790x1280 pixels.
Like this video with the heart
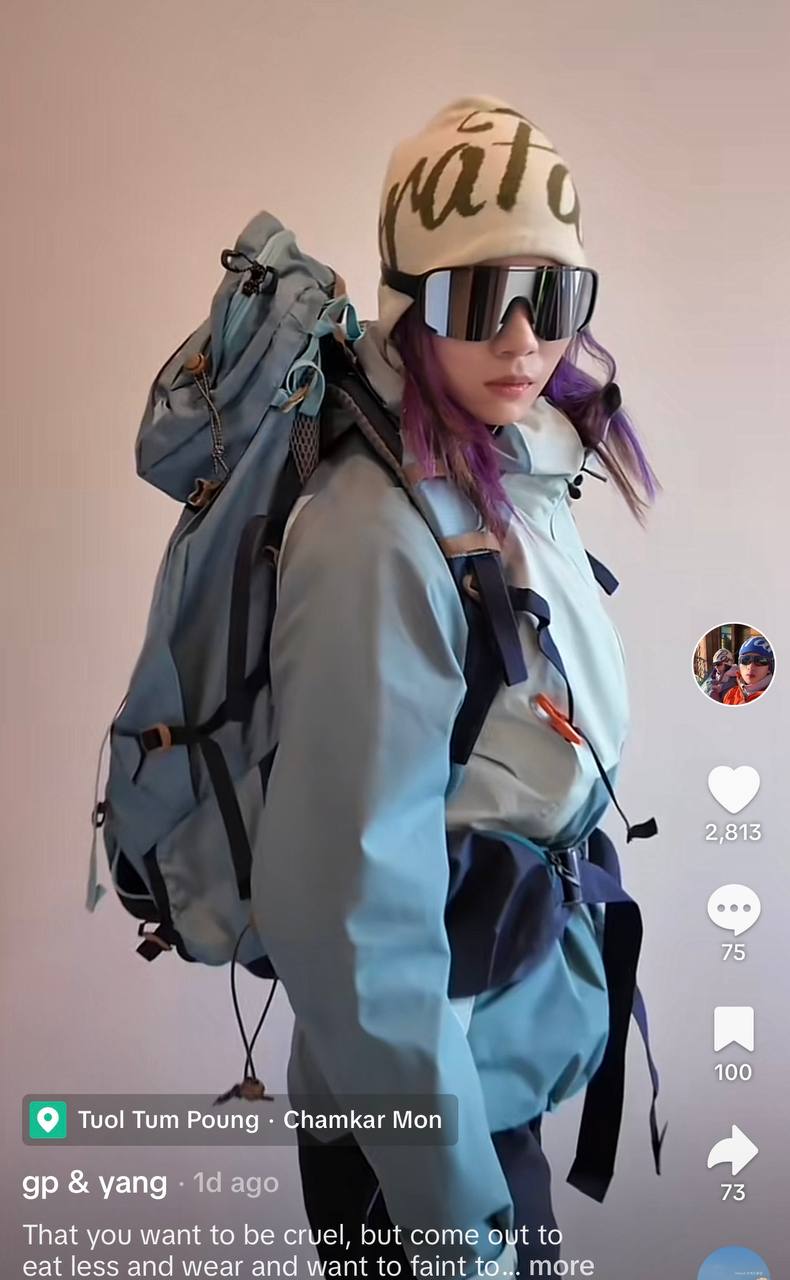pyautogui.click(x=733, y=790)
